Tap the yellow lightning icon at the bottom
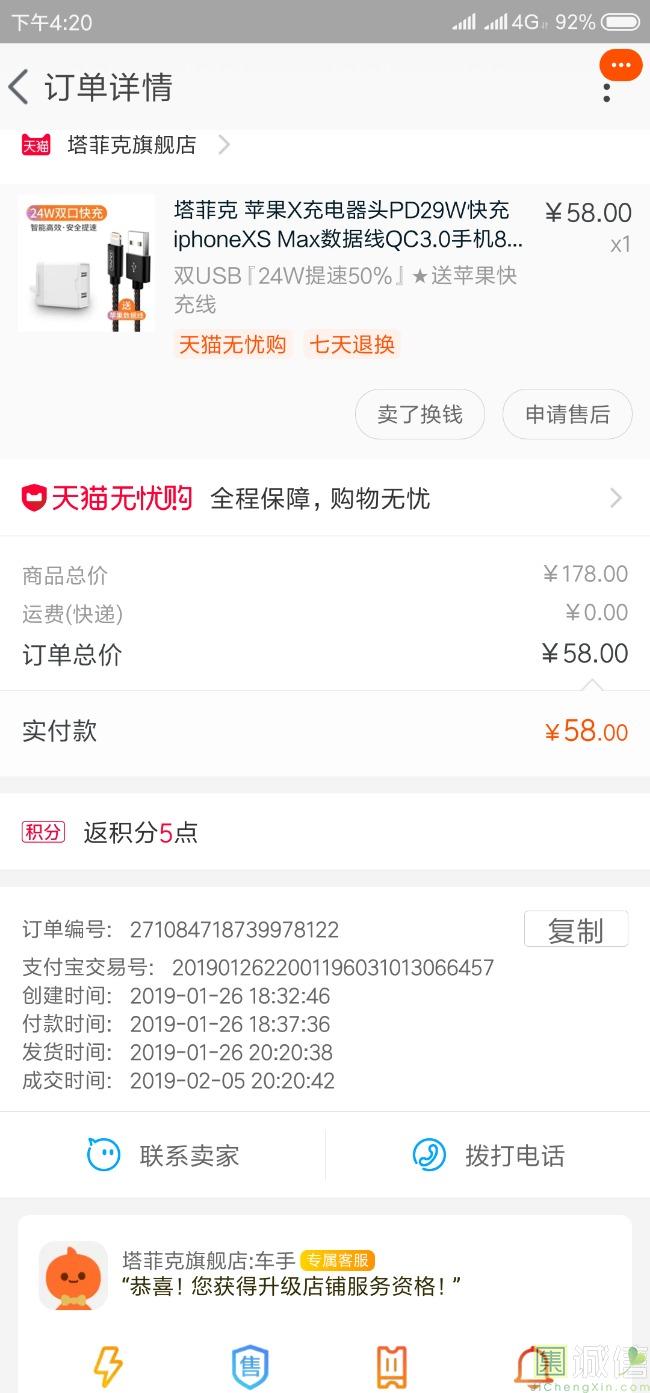The image size is (650, 1393). coord(108,1367)
